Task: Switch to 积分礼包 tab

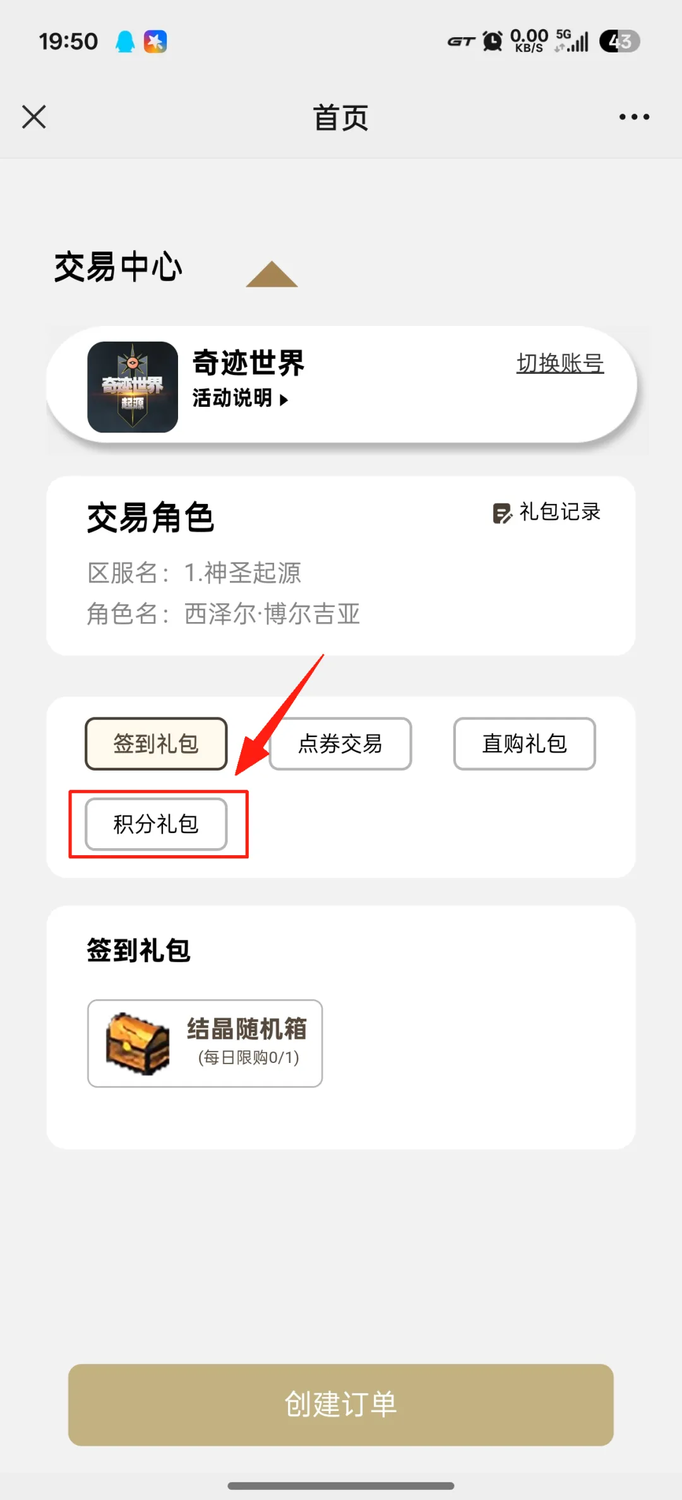Action: [x=156, y=825]
